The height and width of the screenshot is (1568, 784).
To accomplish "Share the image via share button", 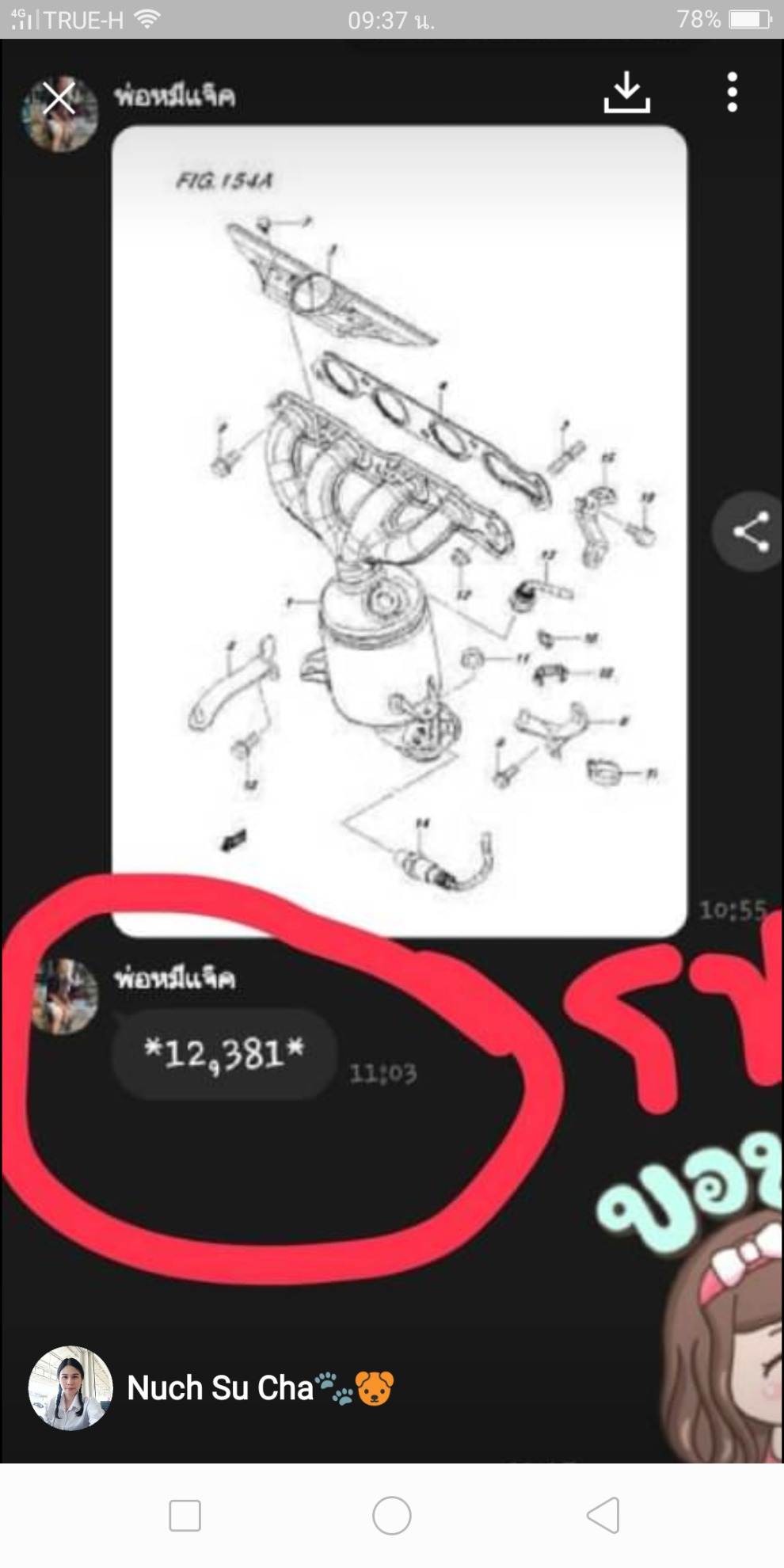I will click(x=749, y=531).
